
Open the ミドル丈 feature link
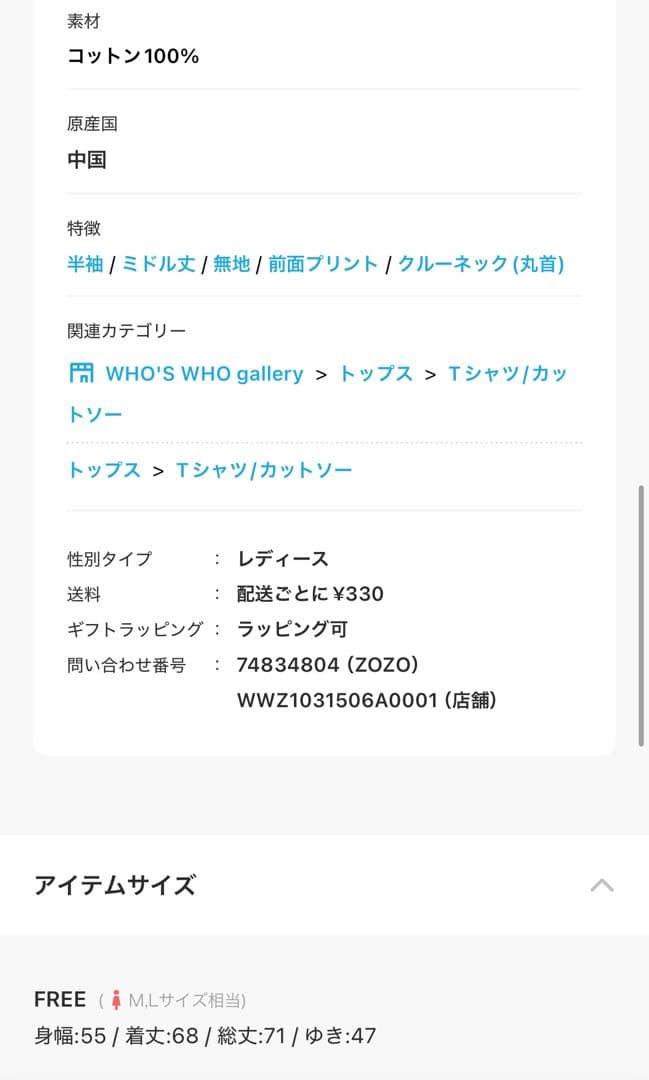(158, 264)
